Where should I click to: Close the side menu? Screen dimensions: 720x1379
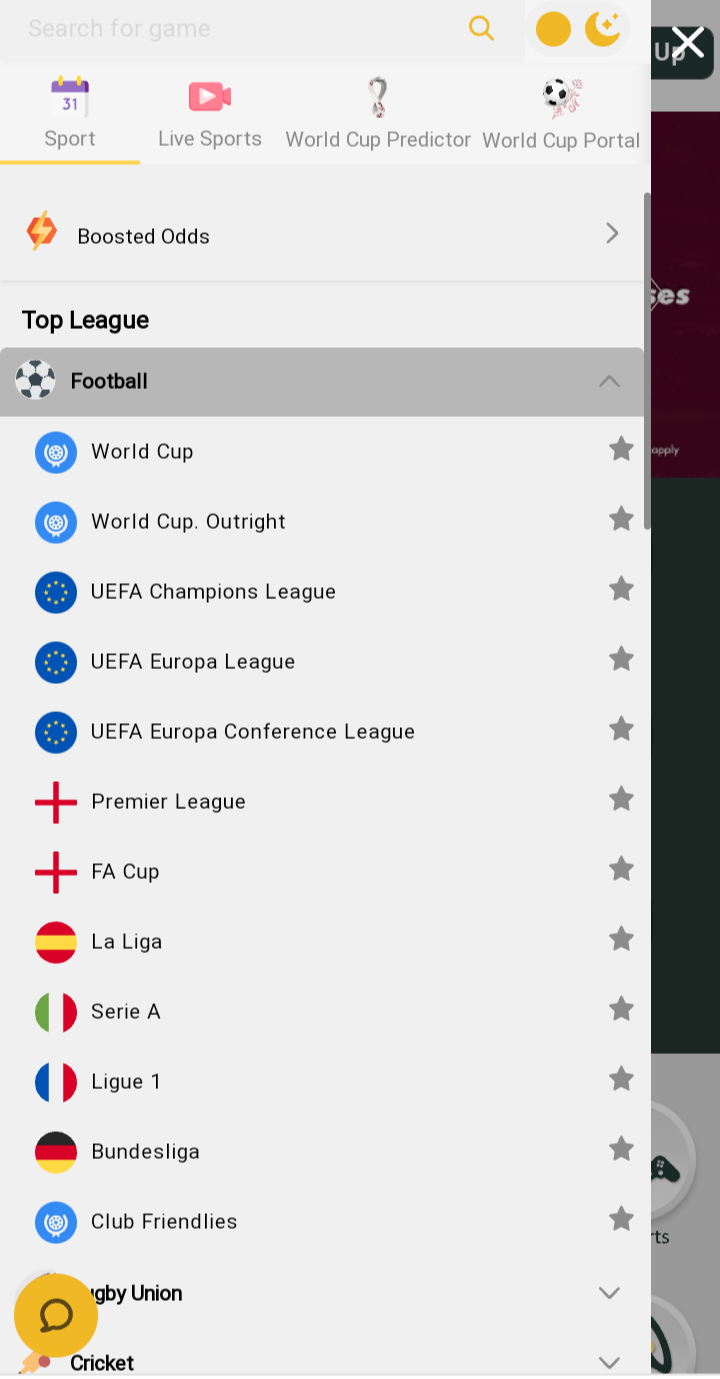[688, 42]
